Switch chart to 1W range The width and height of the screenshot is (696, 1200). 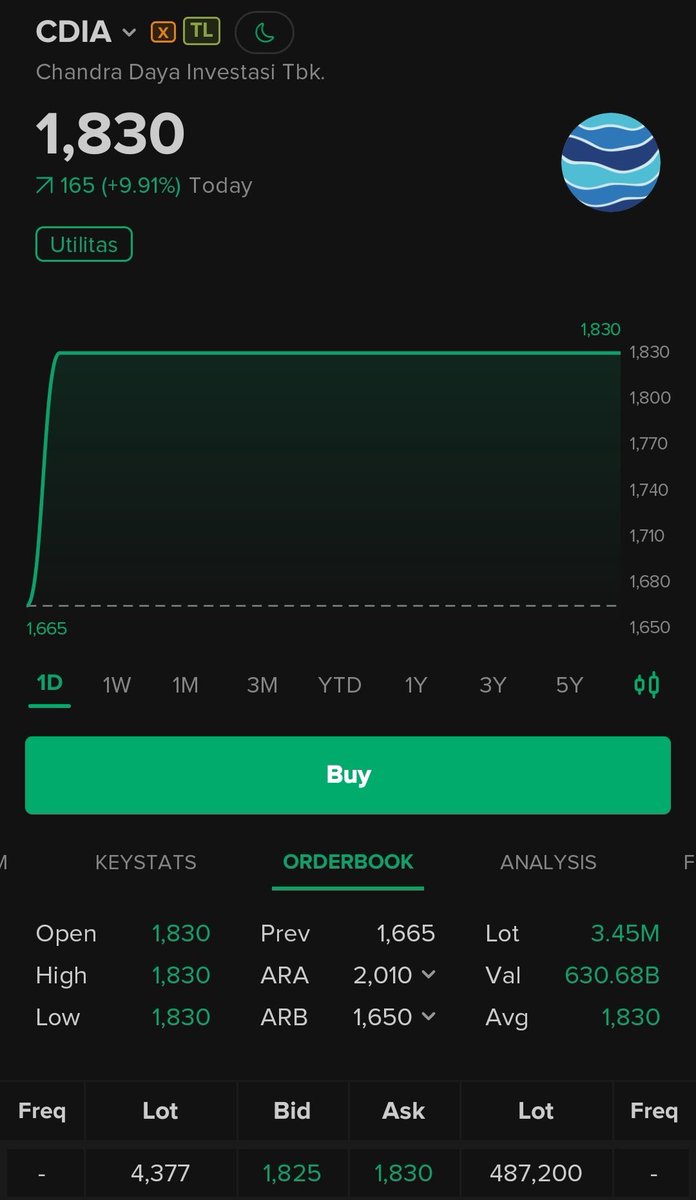click(117, 685)
